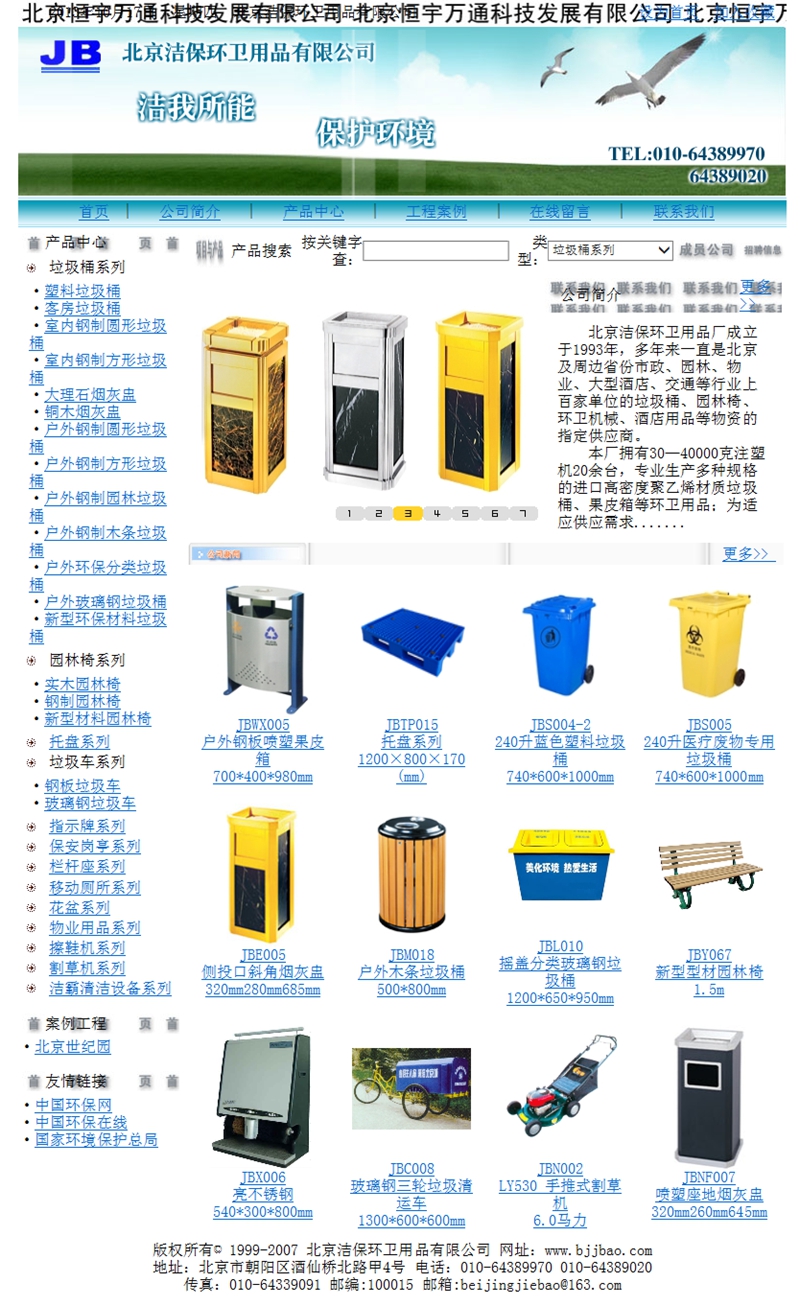Open 首页 in the navigation bar

(x=94, y=212)
